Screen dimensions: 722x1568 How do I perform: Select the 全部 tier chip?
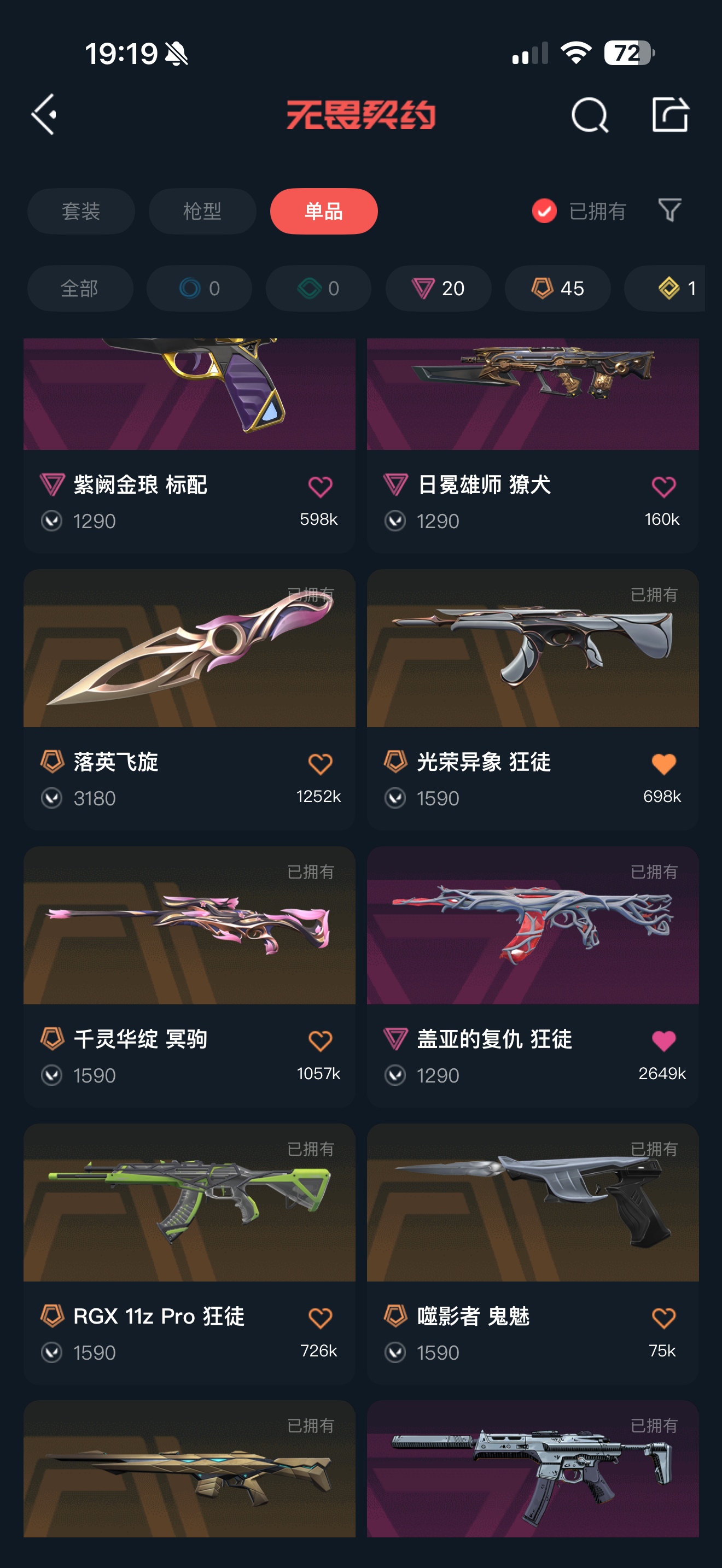tap(80, 289)
